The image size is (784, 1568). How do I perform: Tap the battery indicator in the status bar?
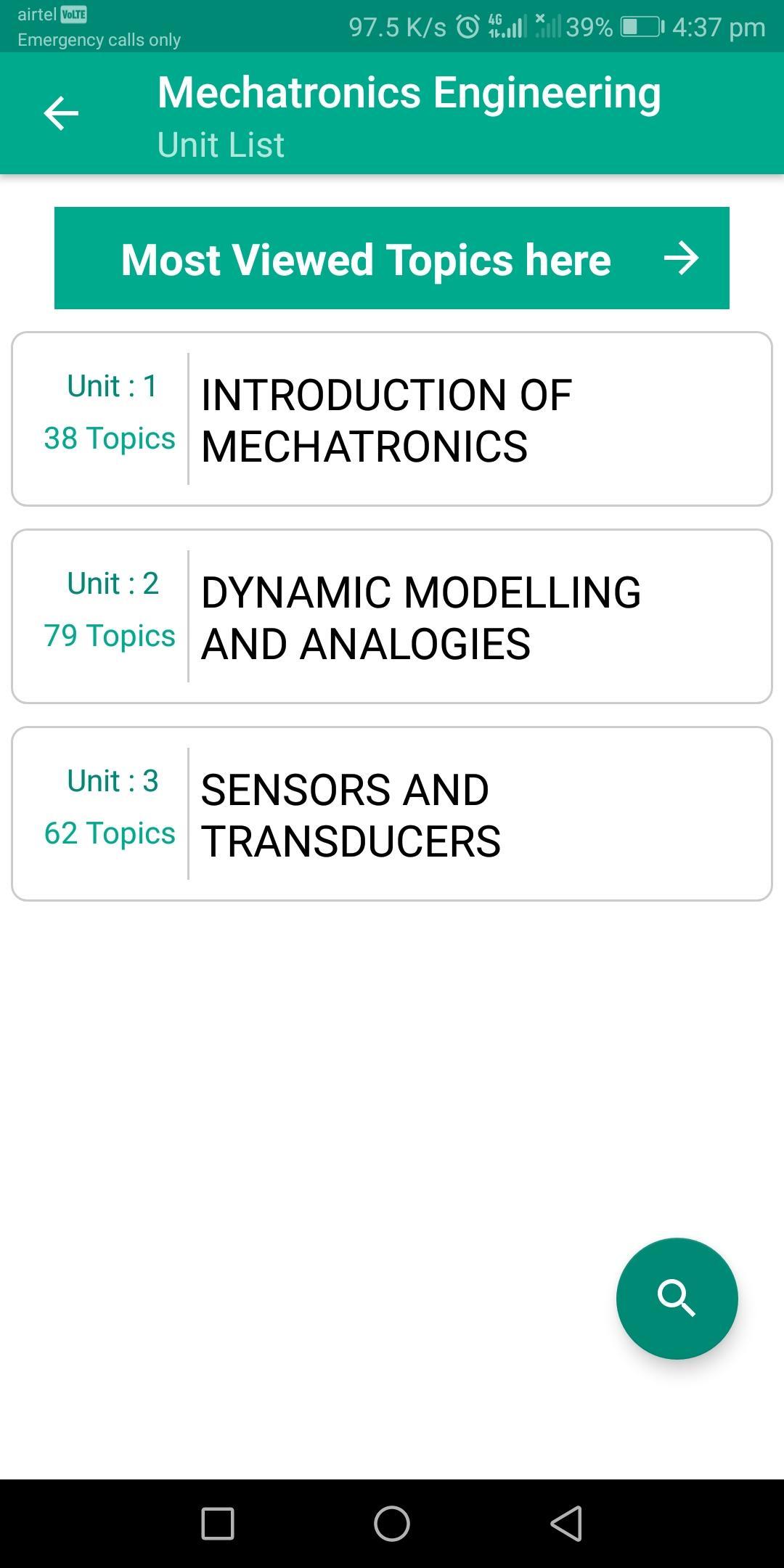(x=639, y=26)
